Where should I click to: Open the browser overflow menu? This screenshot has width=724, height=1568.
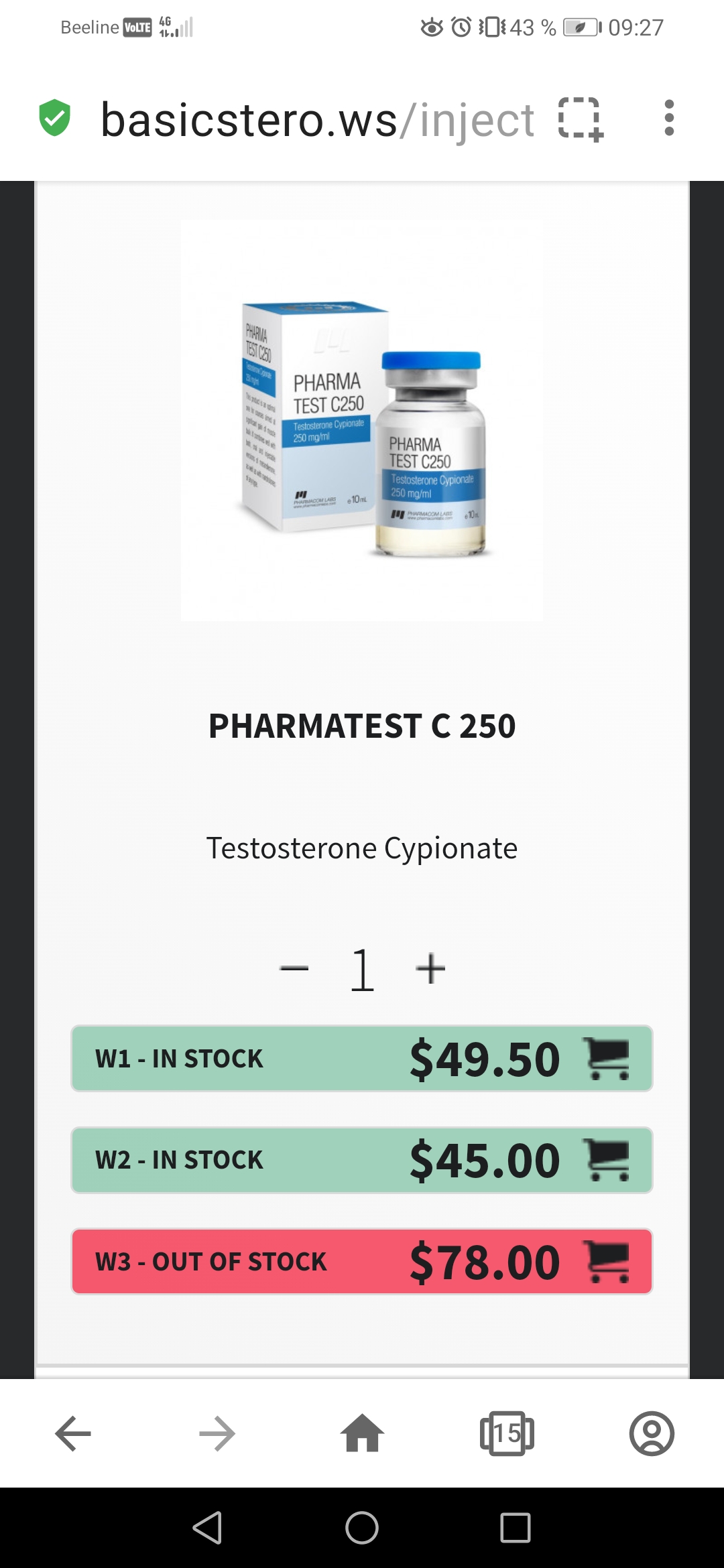click(668, 119)
